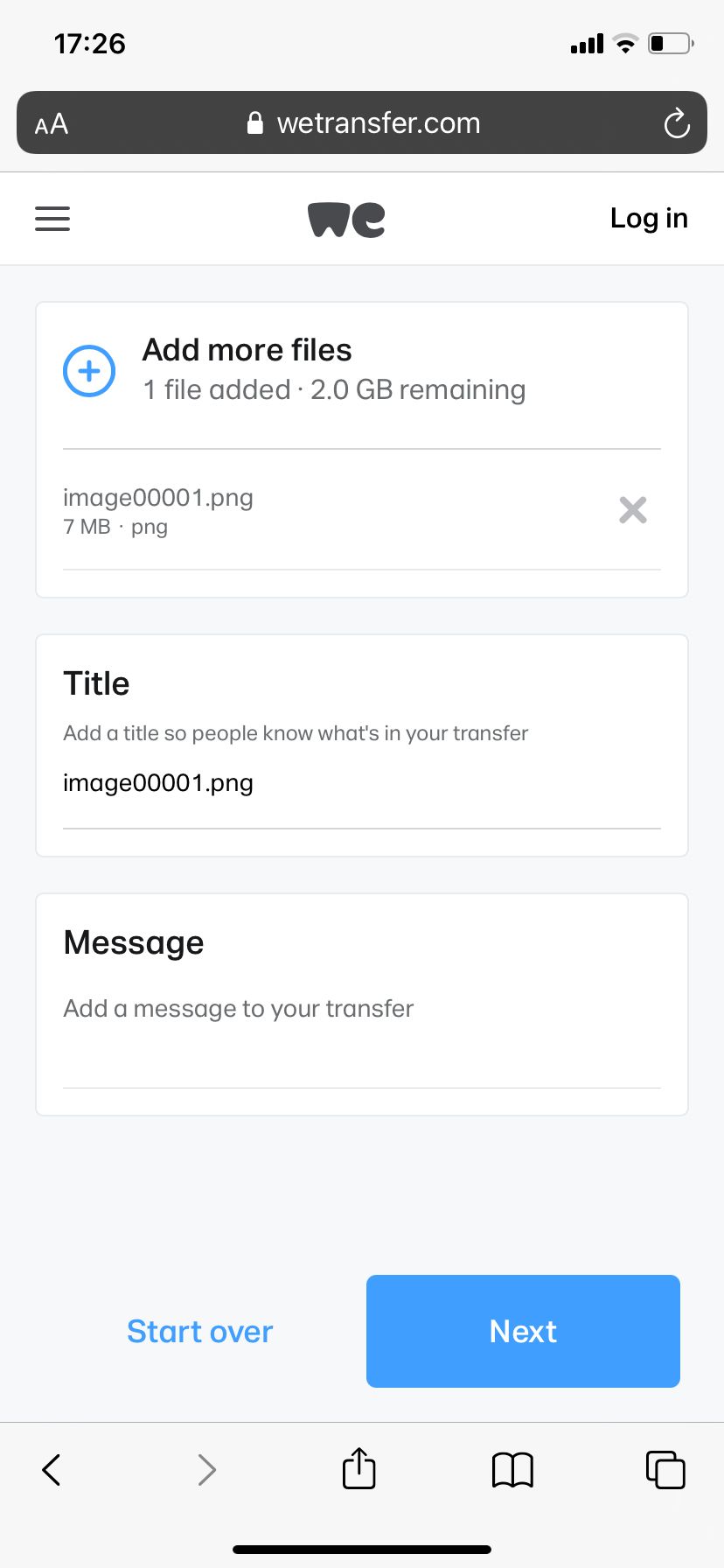724x1568 pixels.
Task: Tap Start over
Action: pos(200,1331)
